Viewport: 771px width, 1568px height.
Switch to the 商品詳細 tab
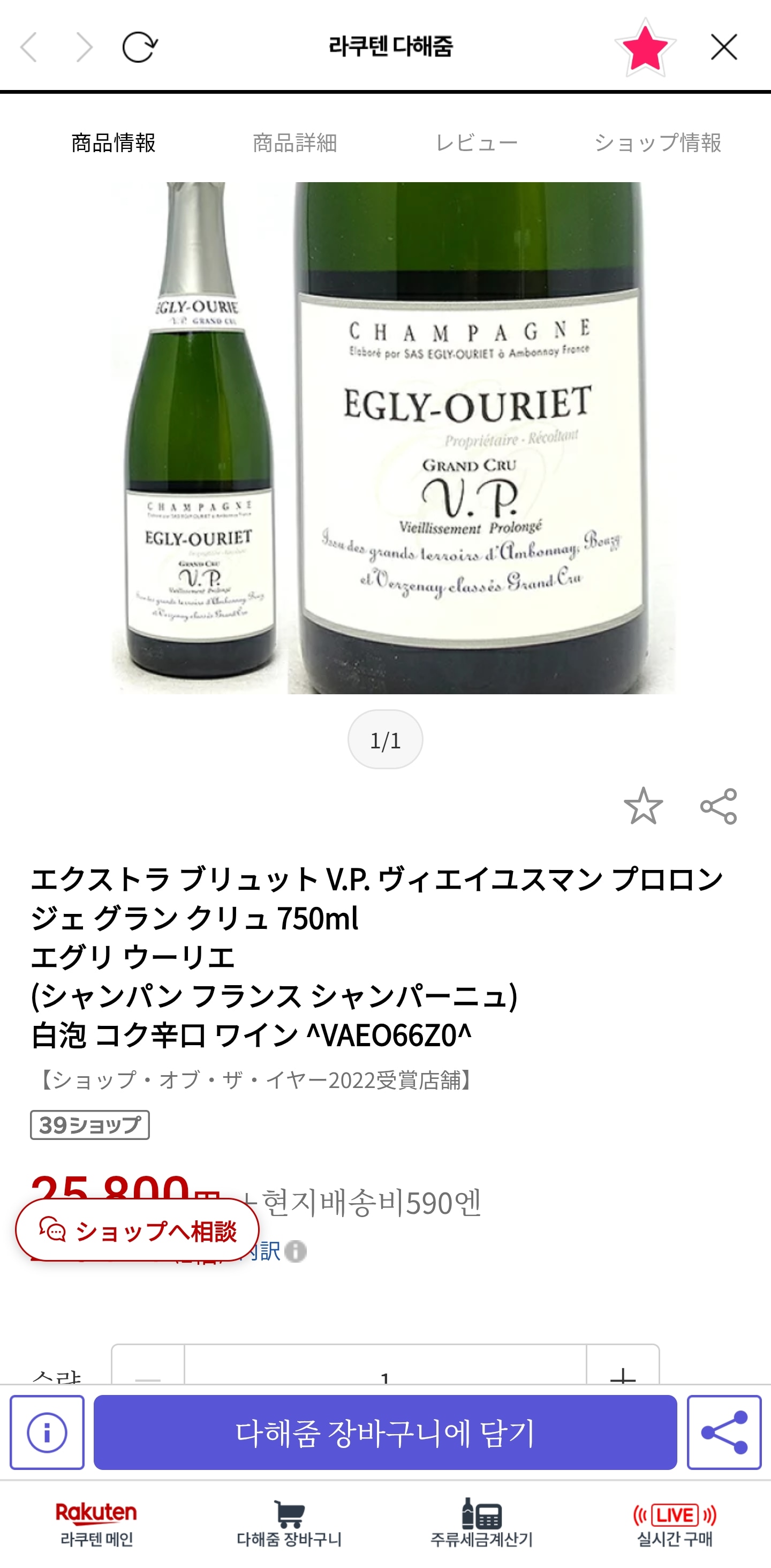294,142
